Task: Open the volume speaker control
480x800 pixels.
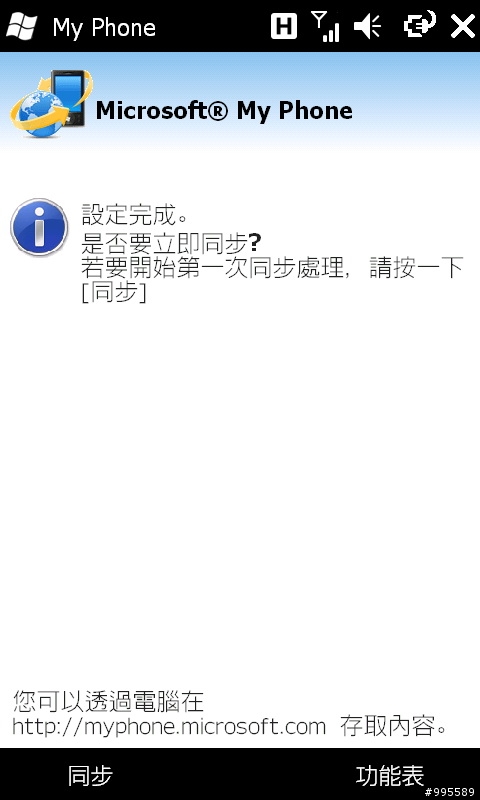Action: click(x=368, y=26)
